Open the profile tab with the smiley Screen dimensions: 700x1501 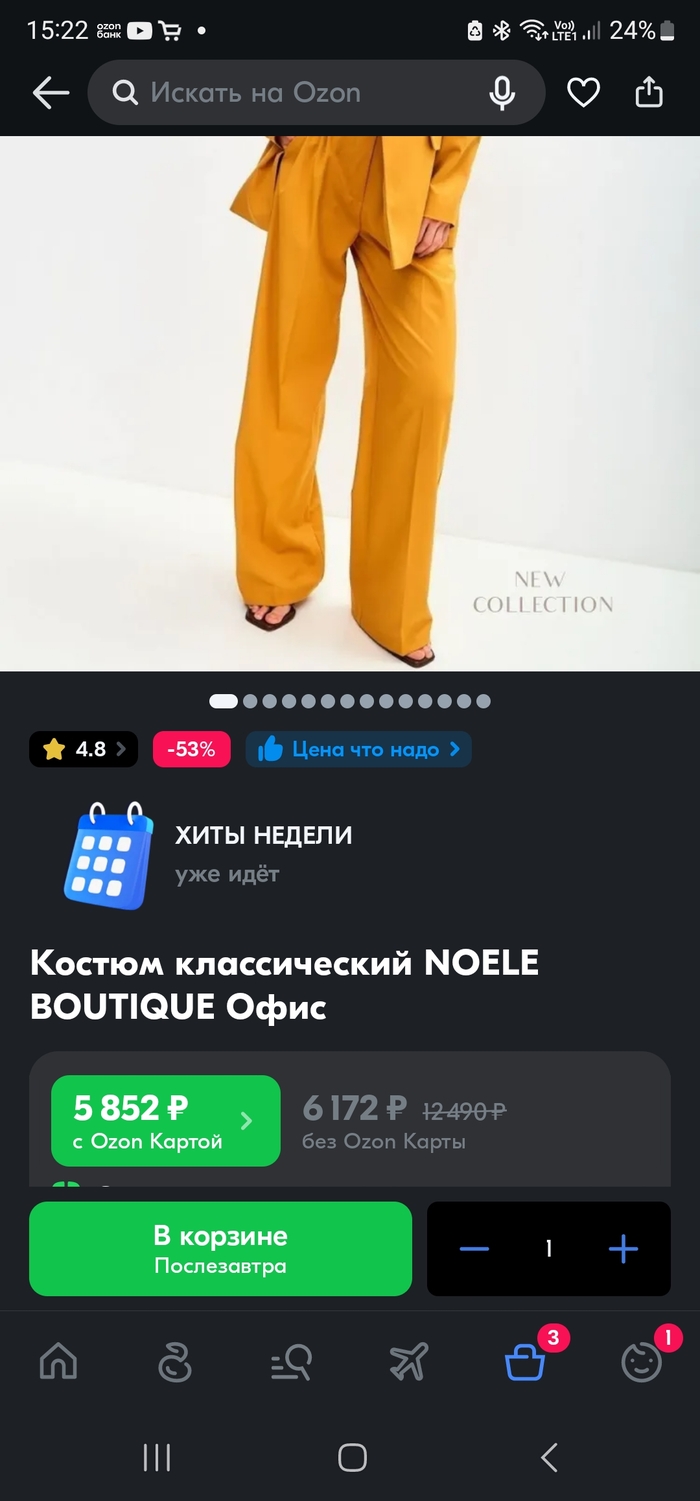[x=642, y=1361]
